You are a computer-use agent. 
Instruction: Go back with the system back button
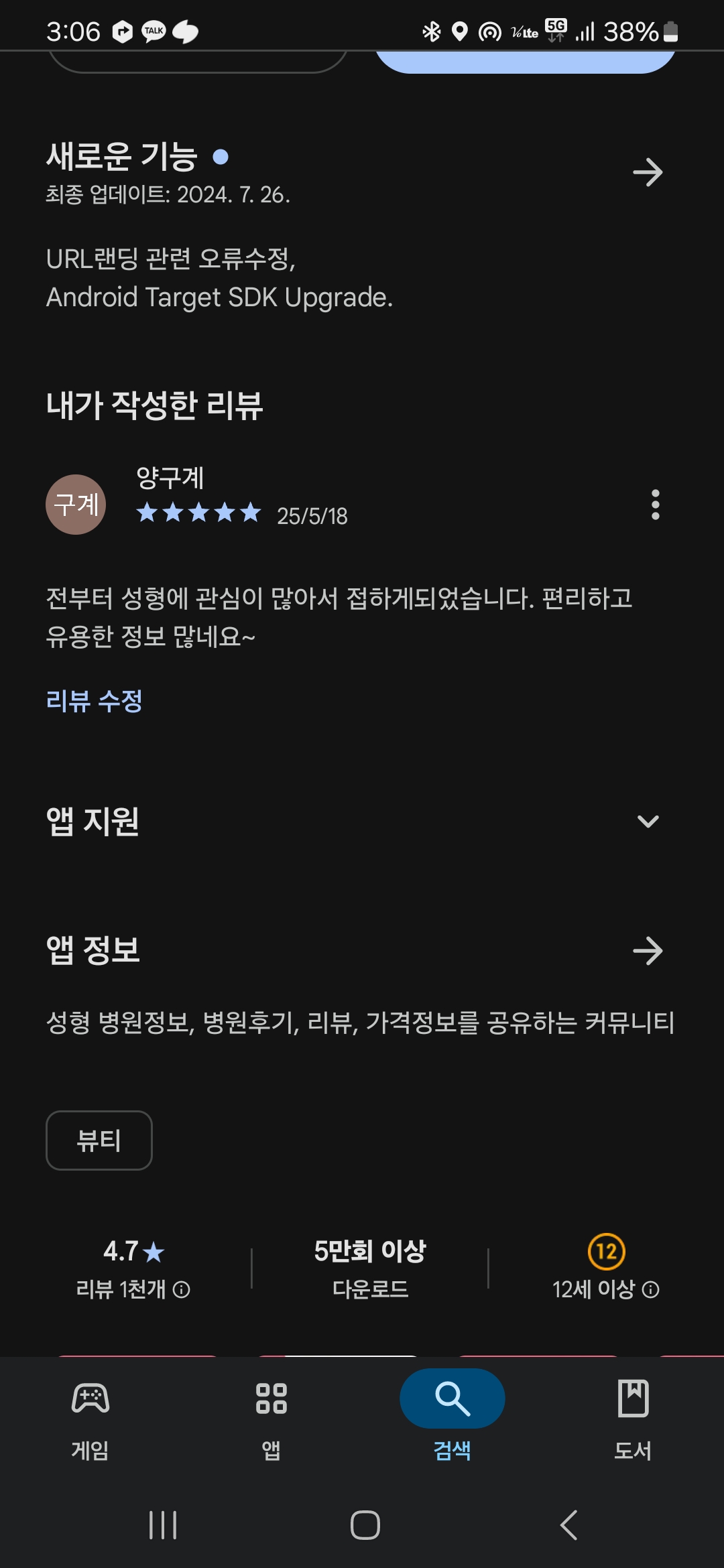click(x=568, y=1526)
